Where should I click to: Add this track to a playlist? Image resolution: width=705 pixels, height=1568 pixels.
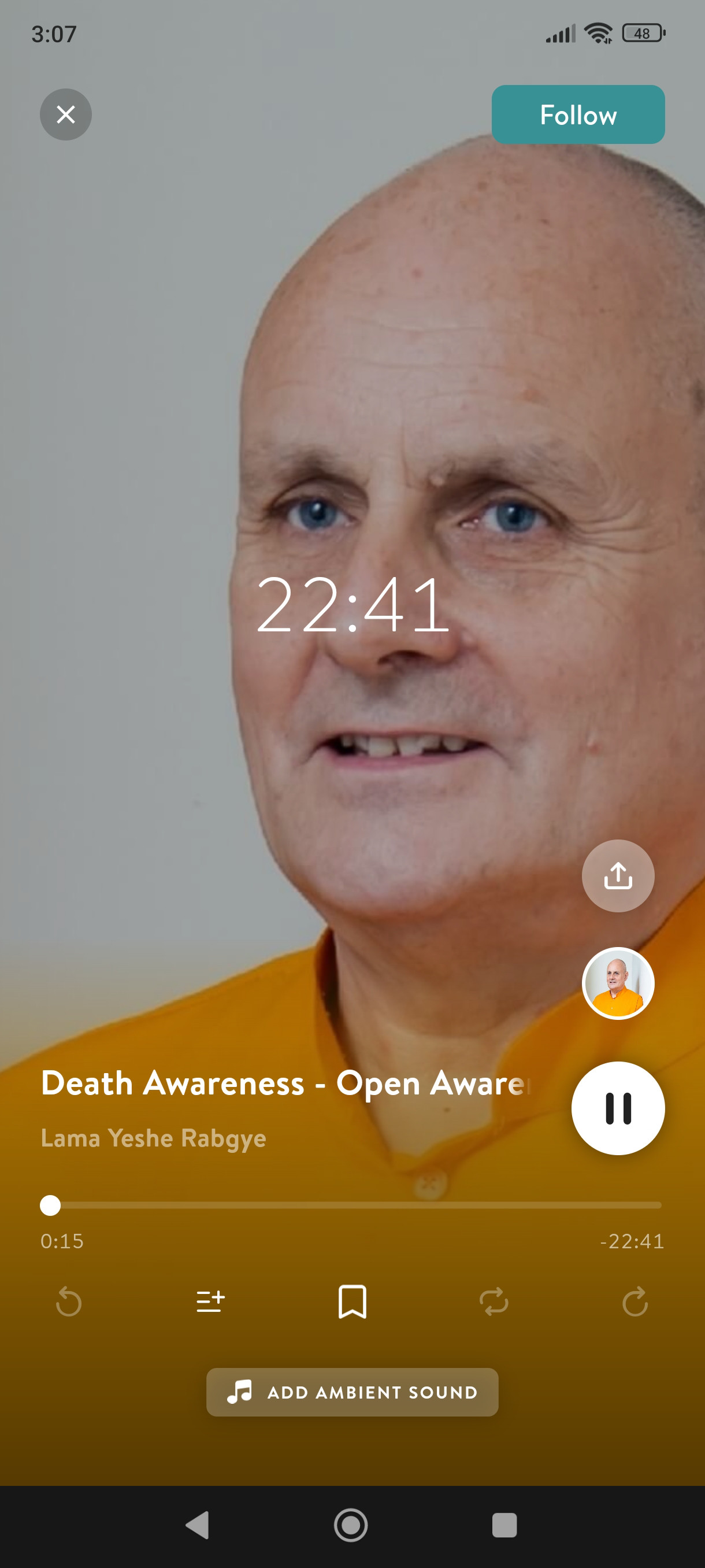(210, 1302)
